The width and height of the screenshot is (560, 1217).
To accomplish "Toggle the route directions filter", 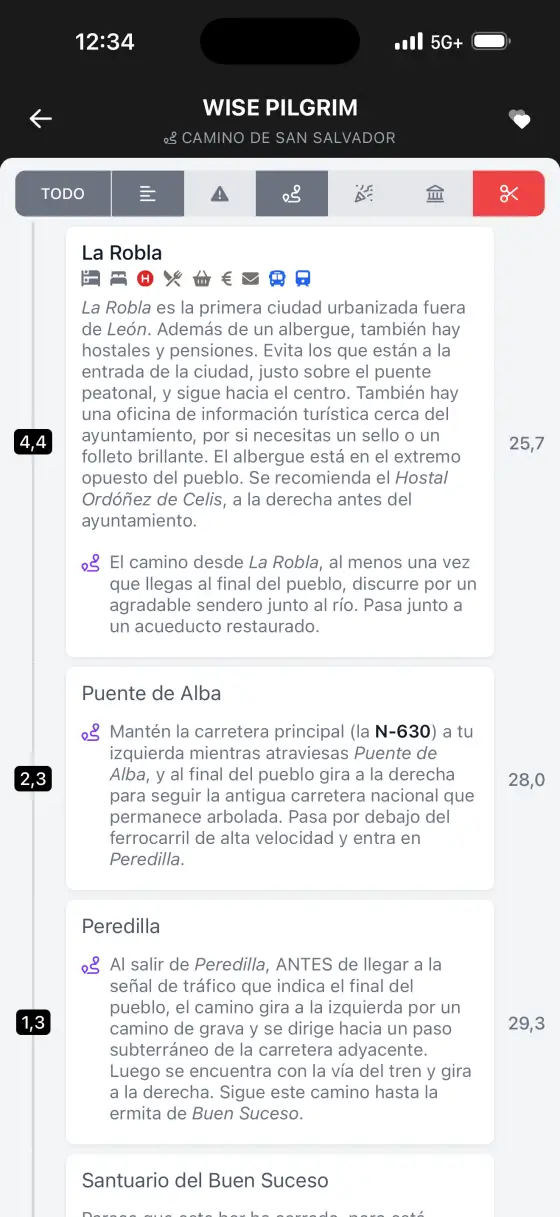I will point(292,194).
